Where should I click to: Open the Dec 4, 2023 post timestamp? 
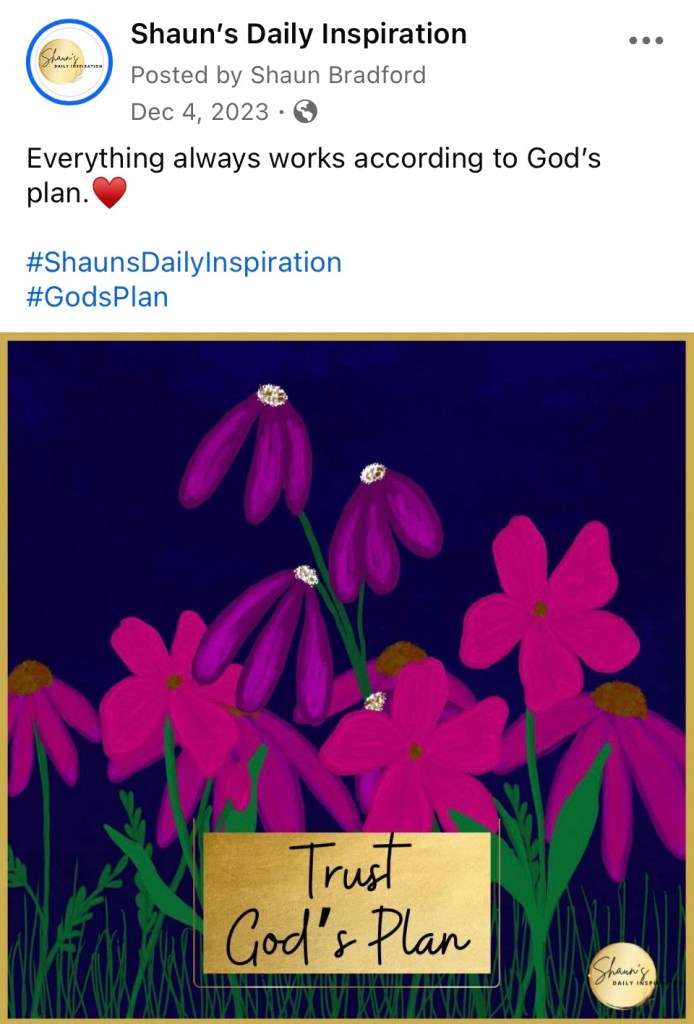(199, 112)
